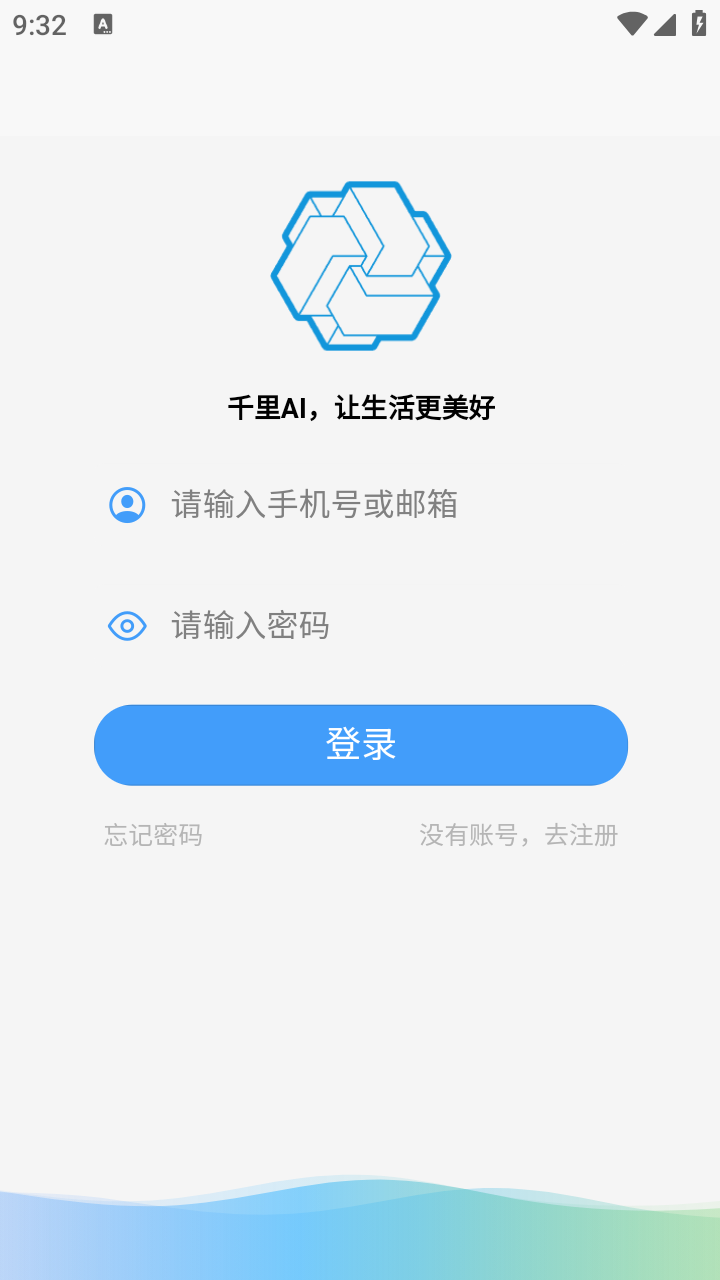This screenshot has width=720, height=1280.
Task: Tap the blue rounded login button background
Action: [360, 744]
